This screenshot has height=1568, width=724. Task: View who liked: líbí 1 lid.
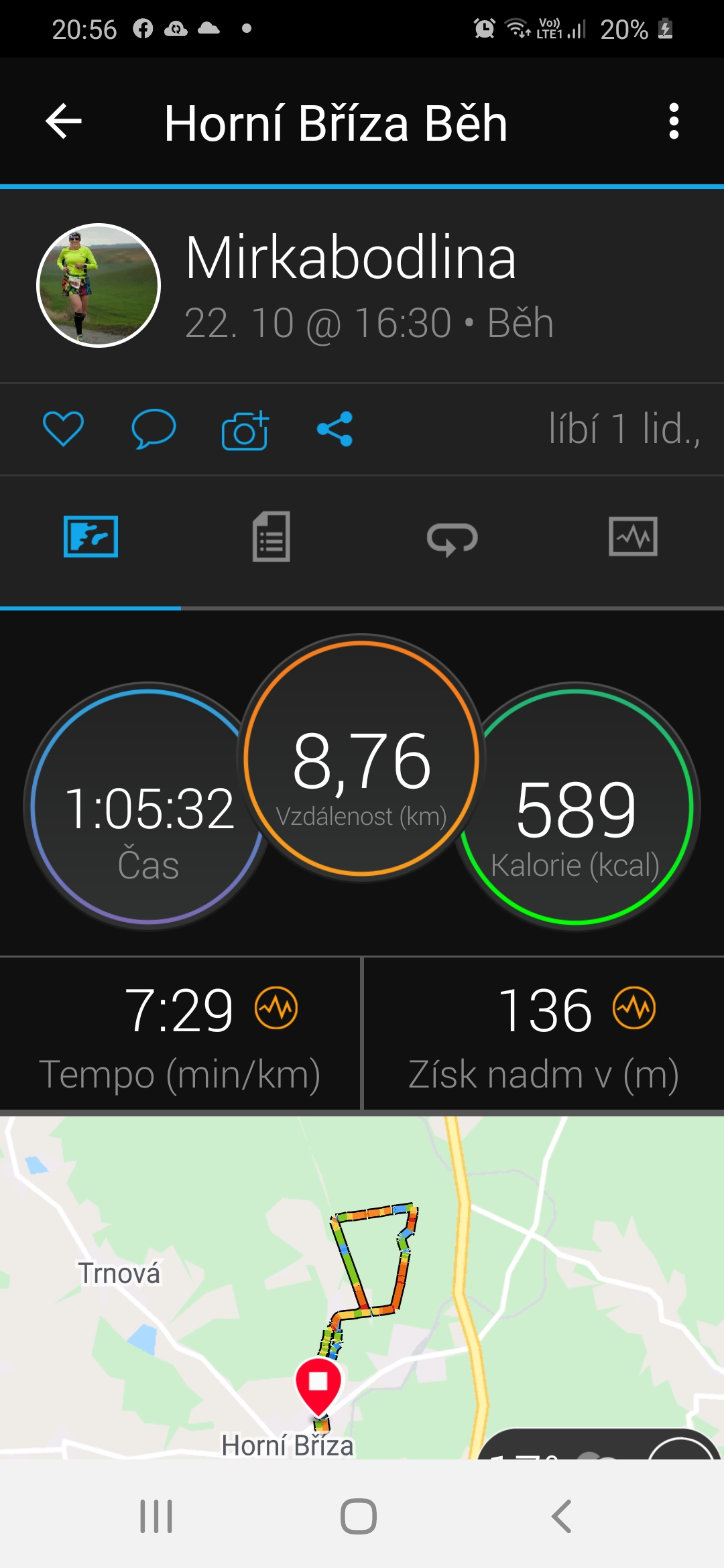pos(624,429)
